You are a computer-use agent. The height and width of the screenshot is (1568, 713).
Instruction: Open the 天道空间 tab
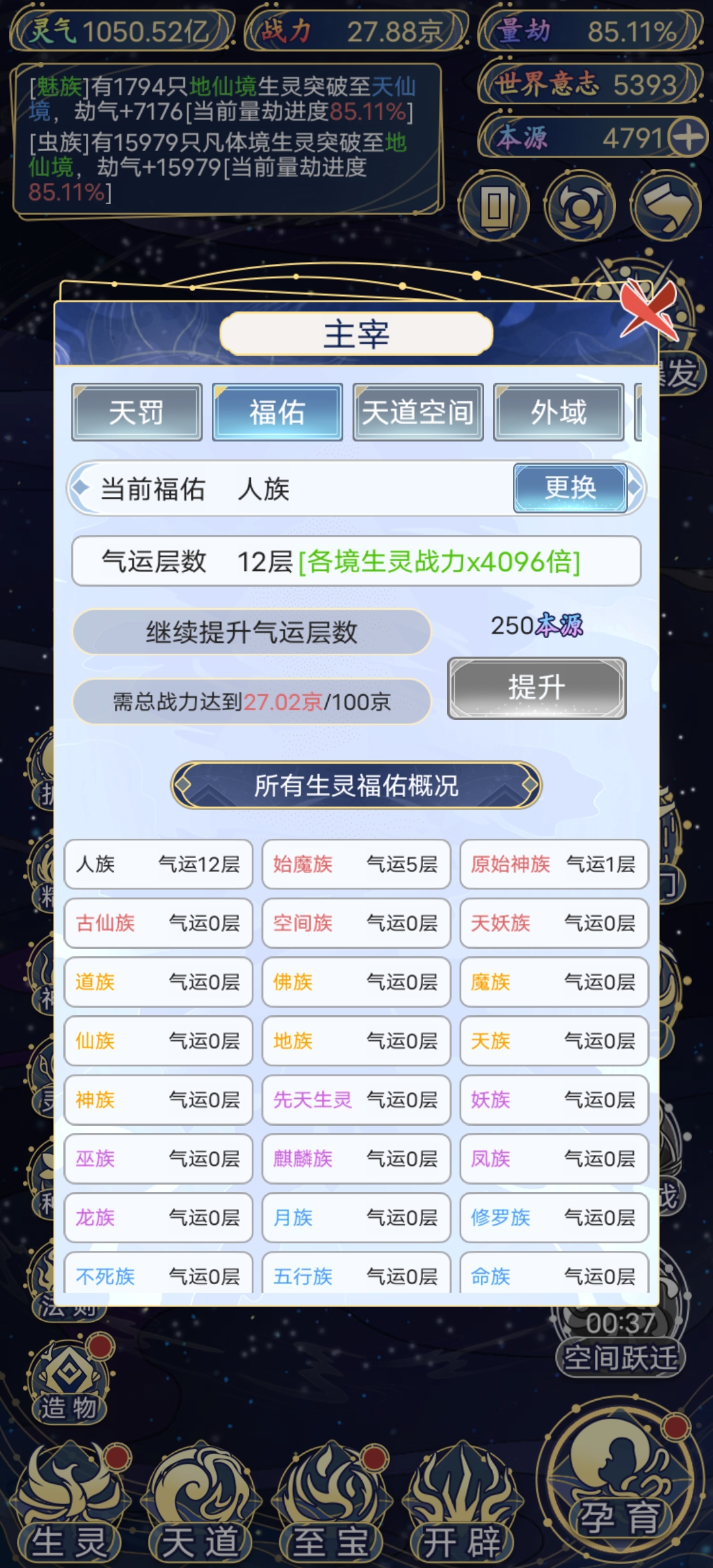point(418,412)
